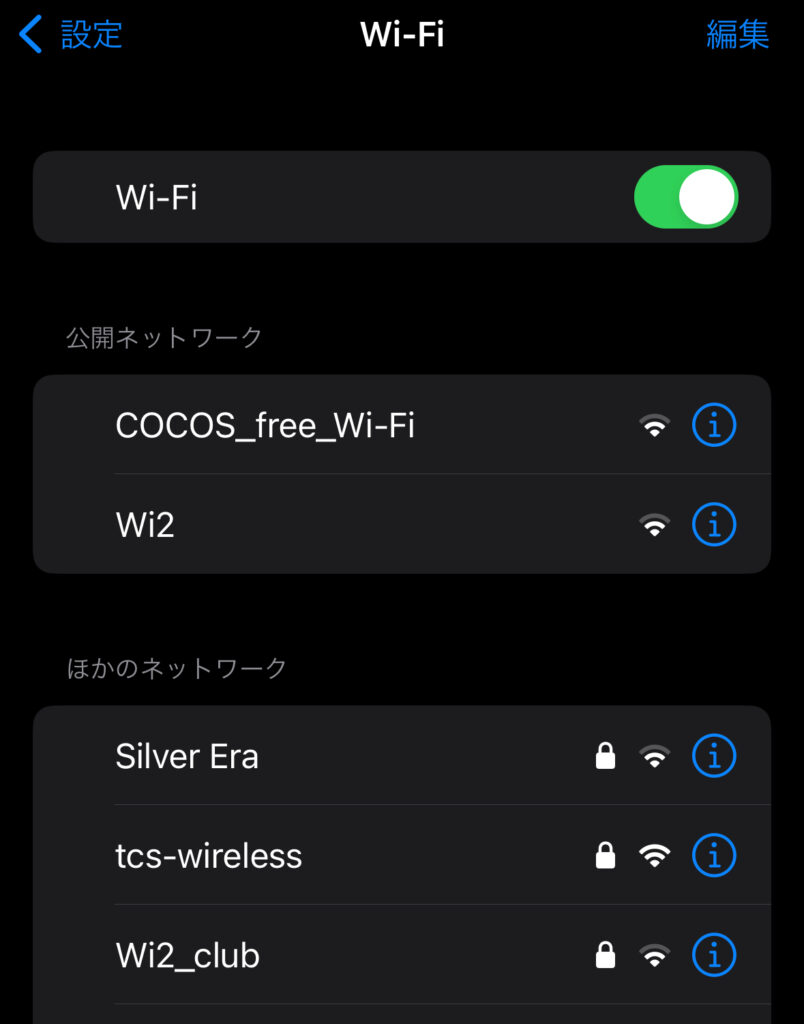Join the Wi2 network
This screenshot has height=1024, width=804.
[146, 524]
